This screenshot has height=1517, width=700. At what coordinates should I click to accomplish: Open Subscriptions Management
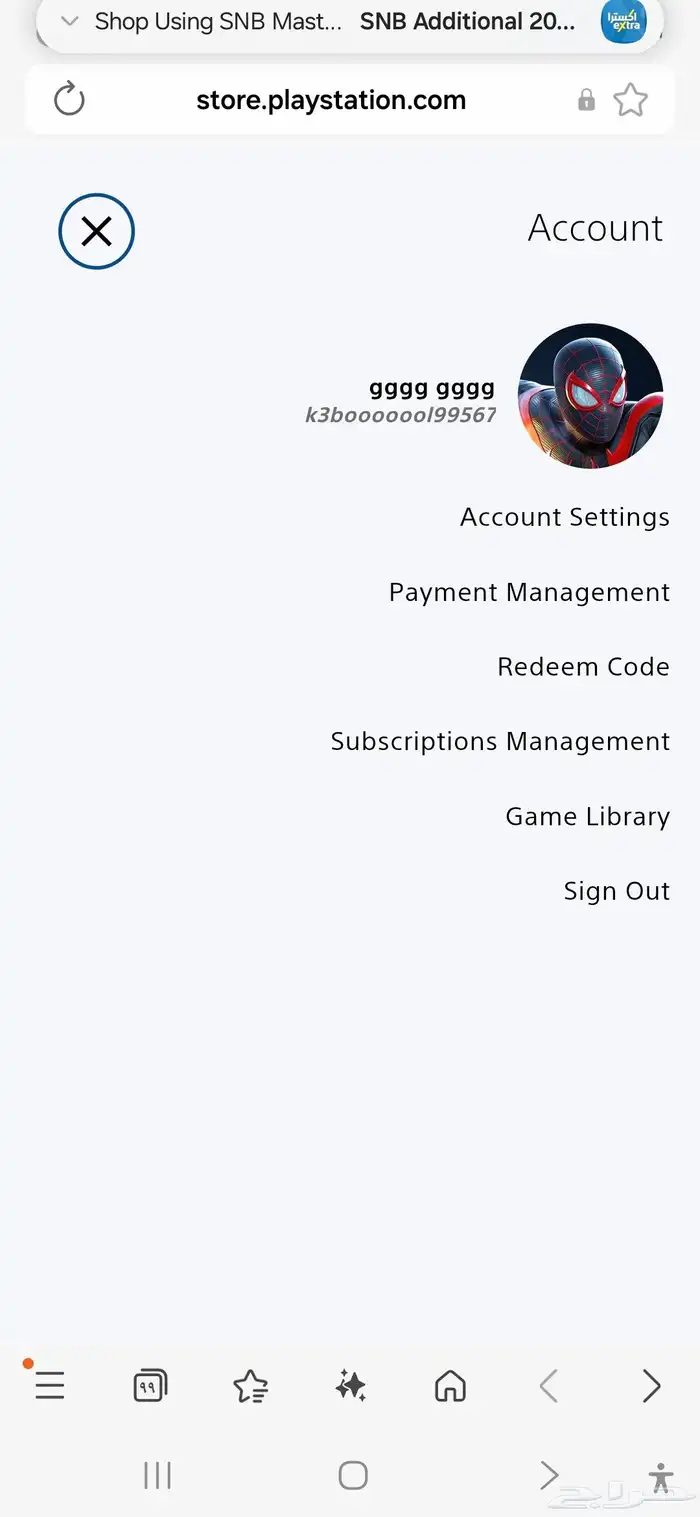(x=500, y=742)
